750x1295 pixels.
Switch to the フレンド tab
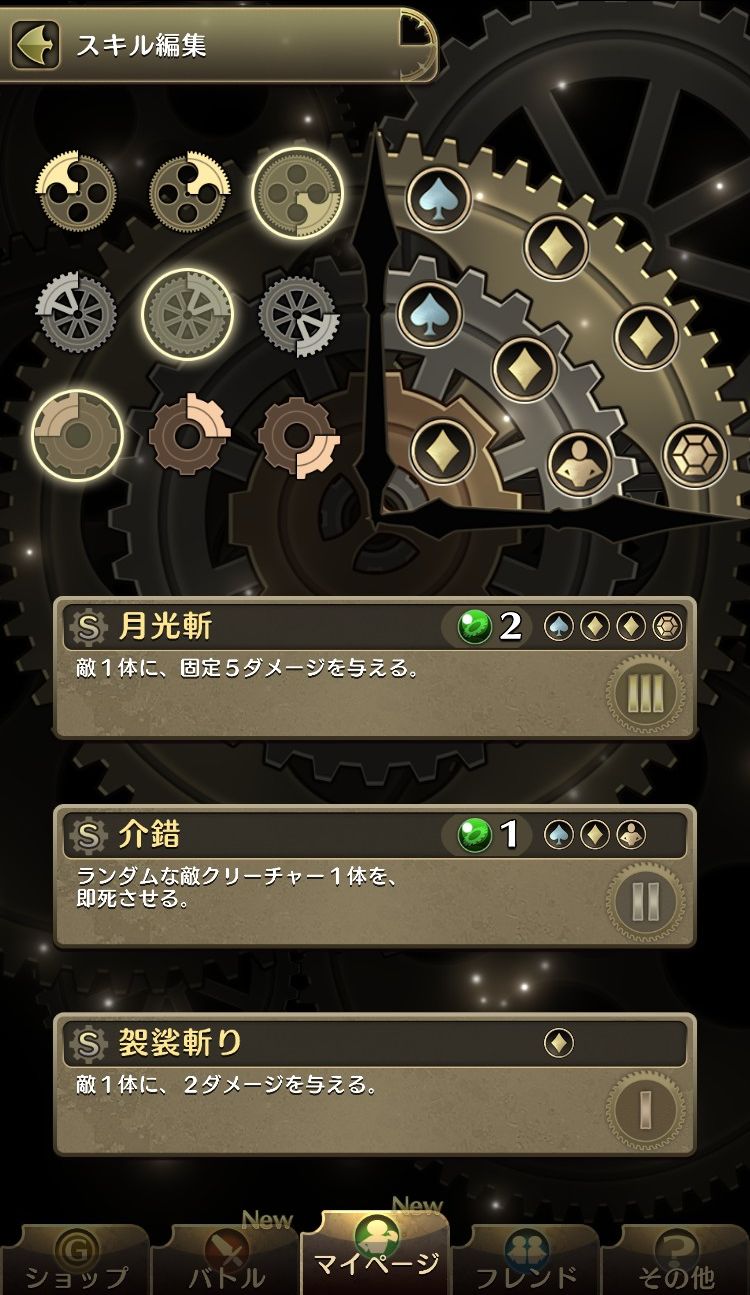coord(526,1258)
